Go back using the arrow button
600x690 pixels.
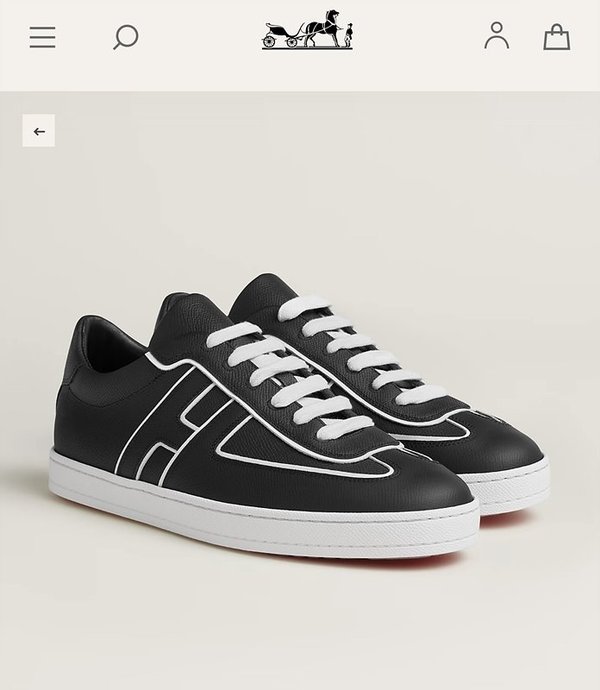(x=39, y=131)
